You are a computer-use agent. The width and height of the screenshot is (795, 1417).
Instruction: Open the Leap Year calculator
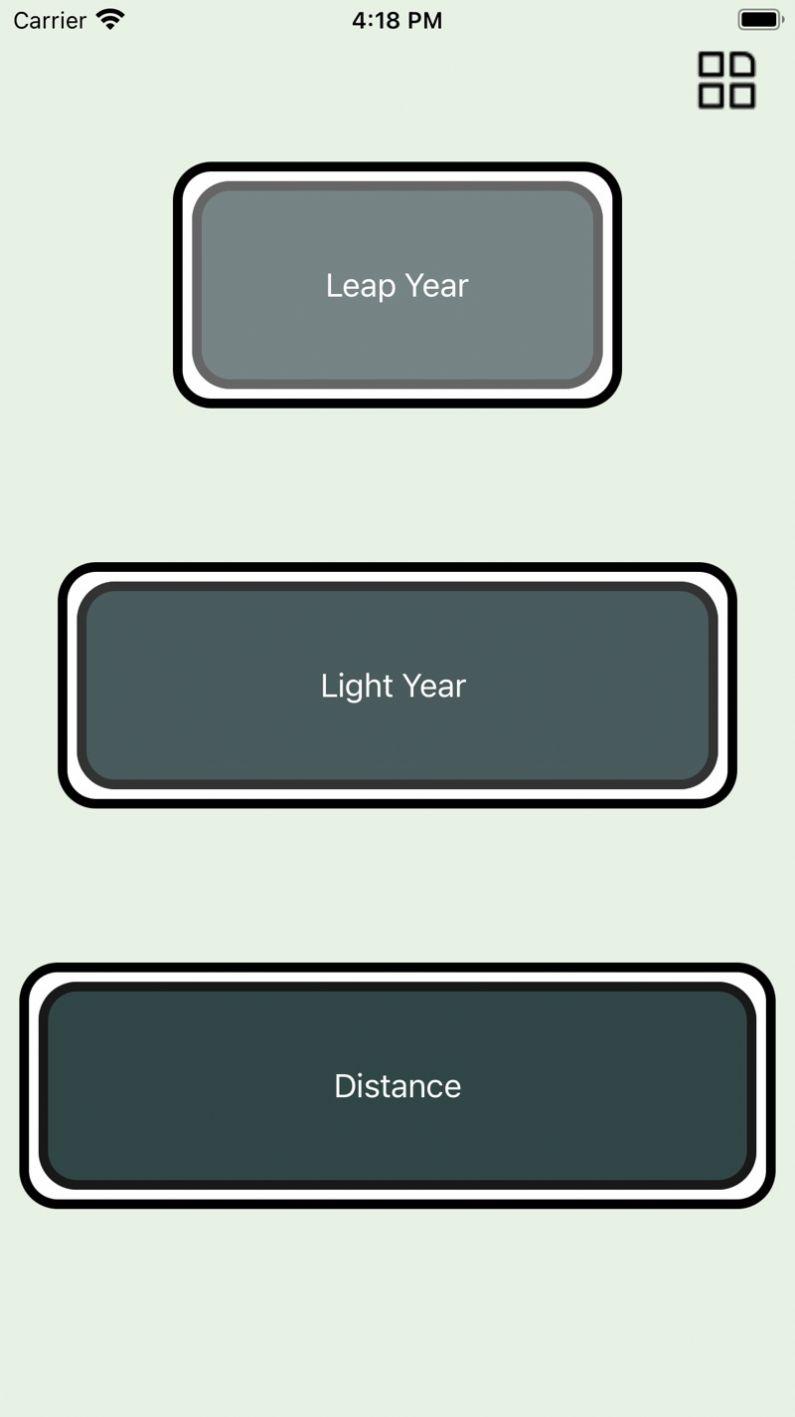[397, 285]
